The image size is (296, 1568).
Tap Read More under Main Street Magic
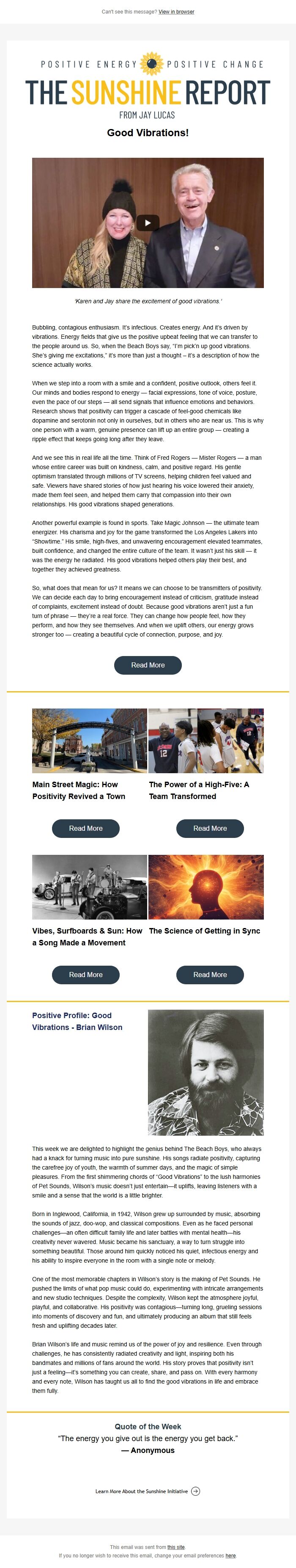click(86, 828)
